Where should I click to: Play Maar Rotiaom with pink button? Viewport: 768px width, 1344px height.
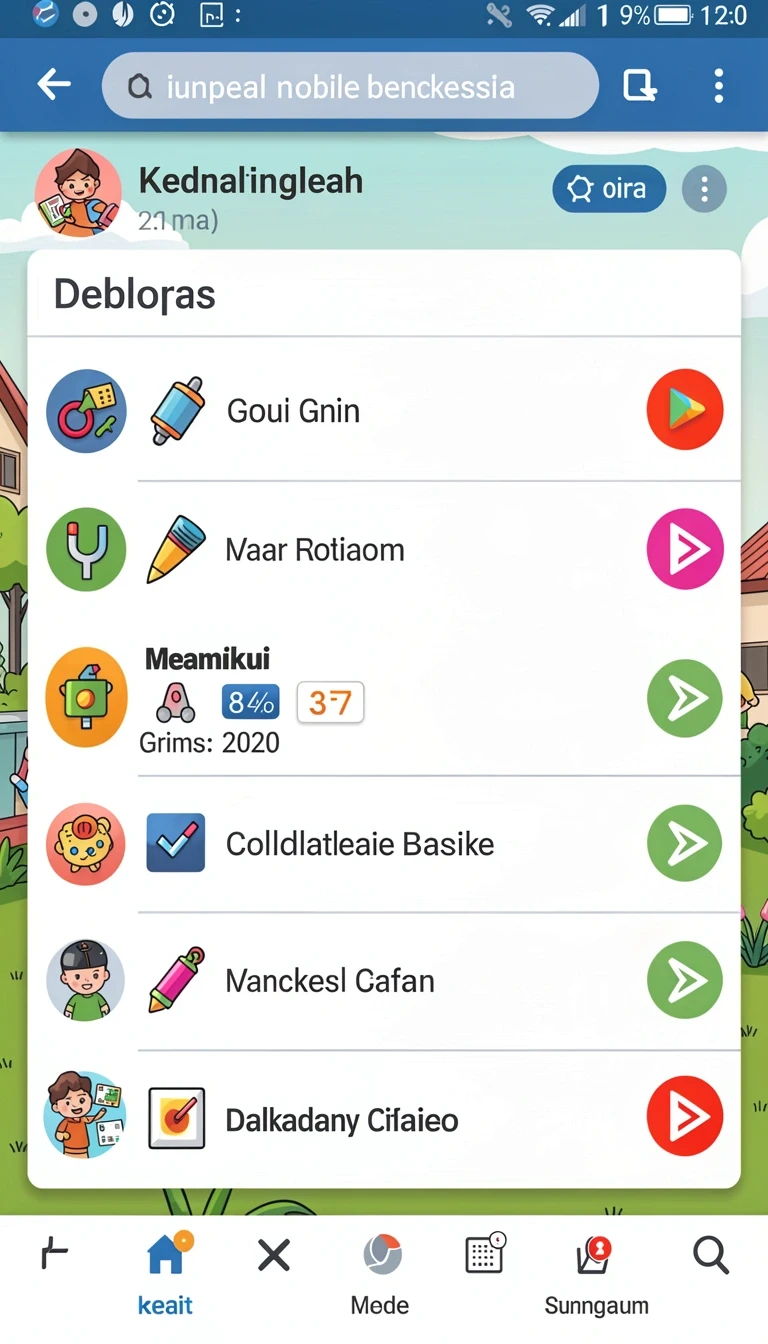click(685, 549)
